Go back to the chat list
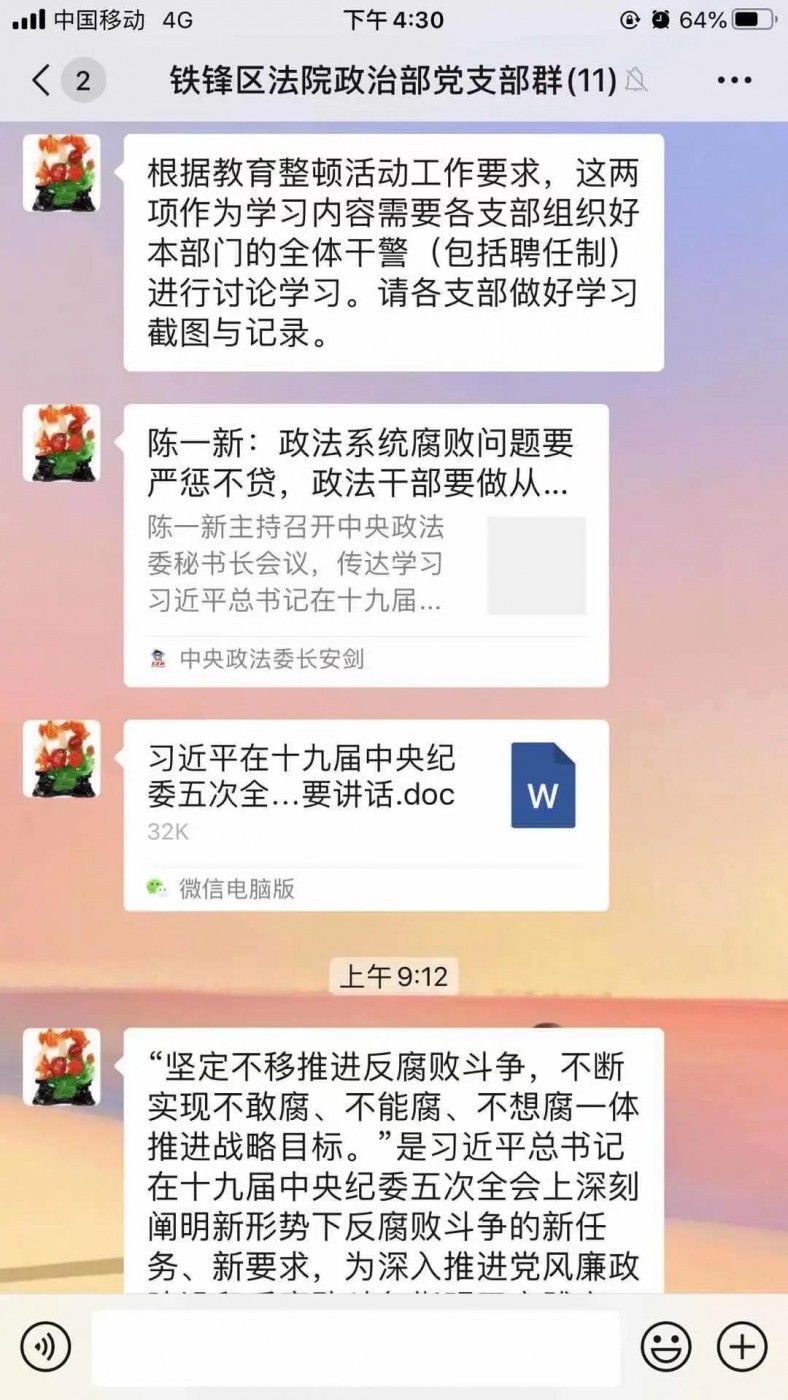Viewport: 788px width, 1400px height. tap(42, 81)
